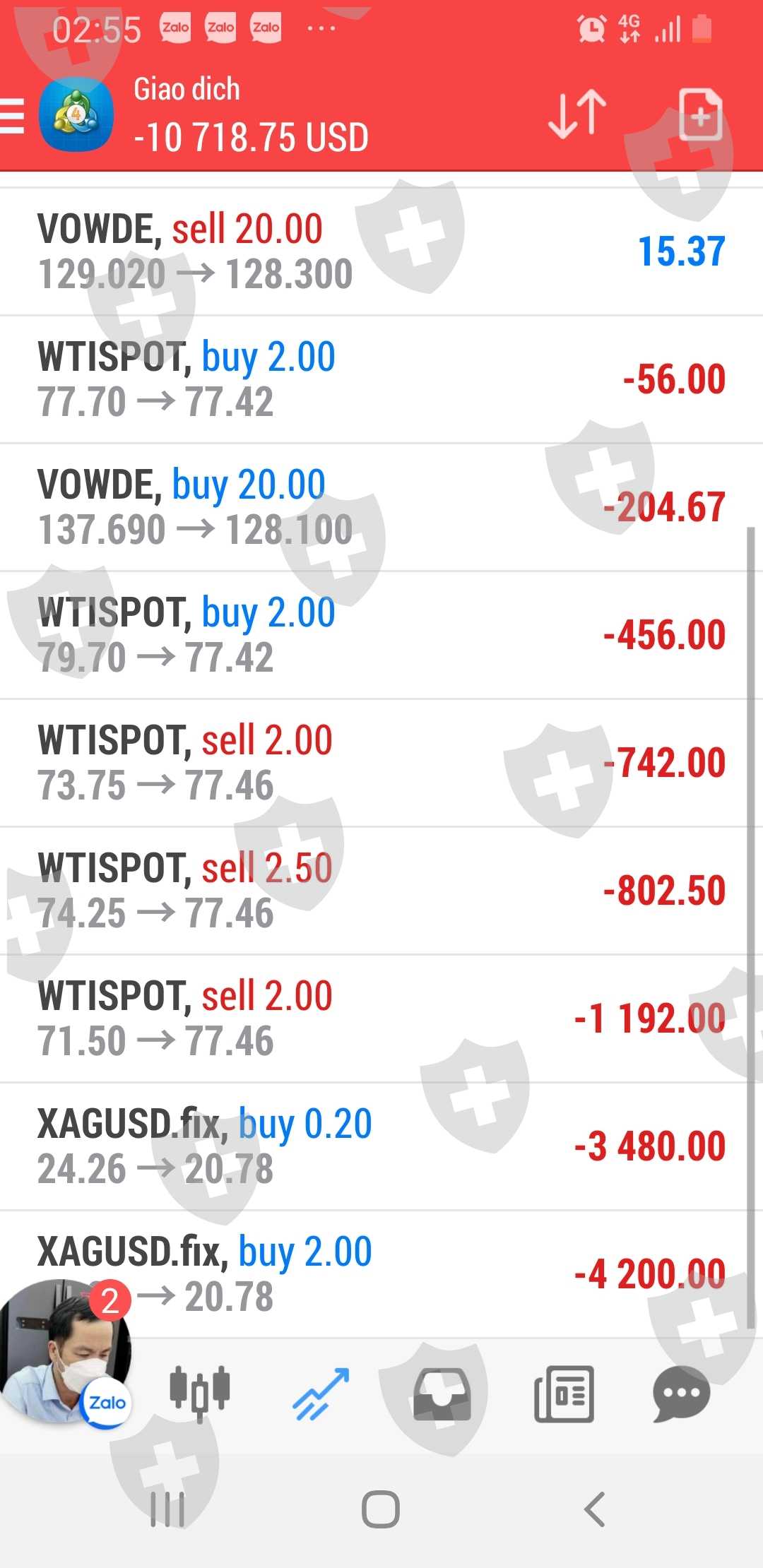The width and height of the screenshot is (763, 1568).
Task: Go back with the system back button
Action: [x=594, y=1509]
